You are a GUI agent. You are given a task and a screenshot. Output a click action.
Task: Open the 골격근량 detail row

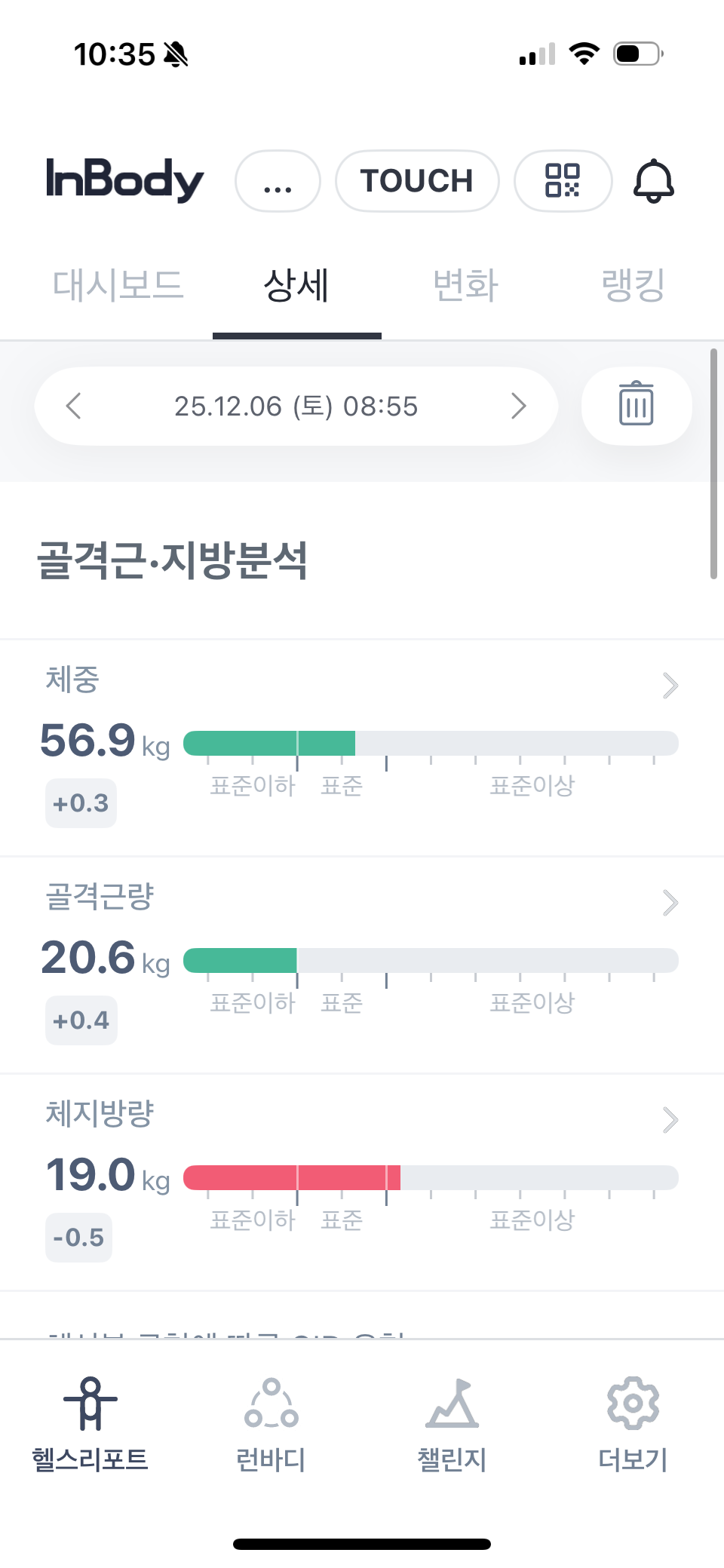click(362, 965)
